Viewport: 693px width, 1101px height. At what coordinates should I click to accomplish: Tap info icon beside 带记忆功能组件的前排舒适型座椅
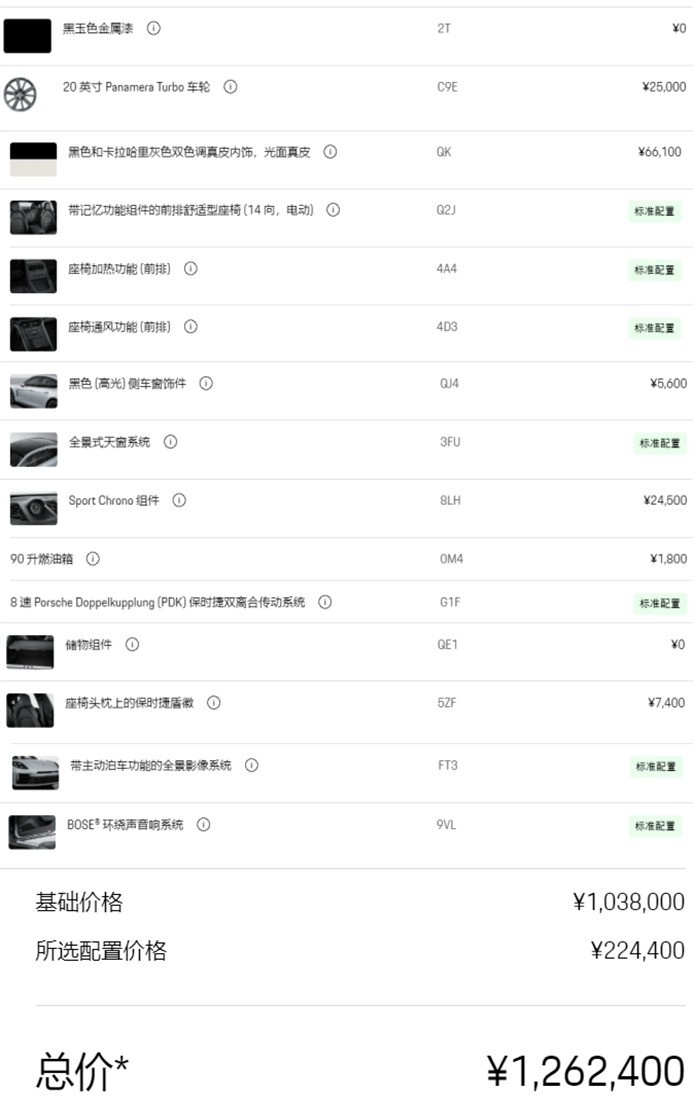point(333,210)
